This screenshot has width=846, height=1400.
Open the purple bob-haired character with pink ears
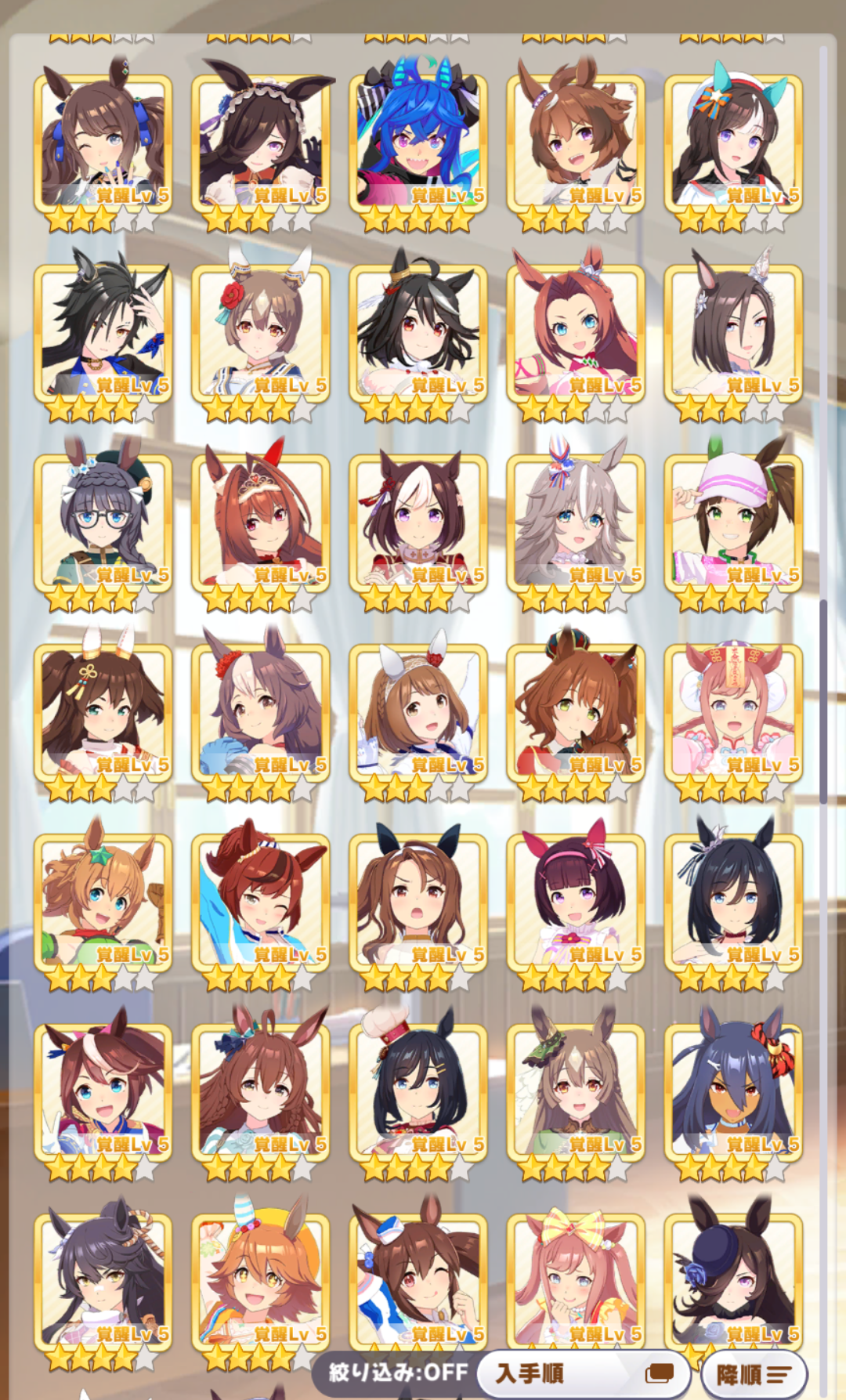(x=576, y=903)
